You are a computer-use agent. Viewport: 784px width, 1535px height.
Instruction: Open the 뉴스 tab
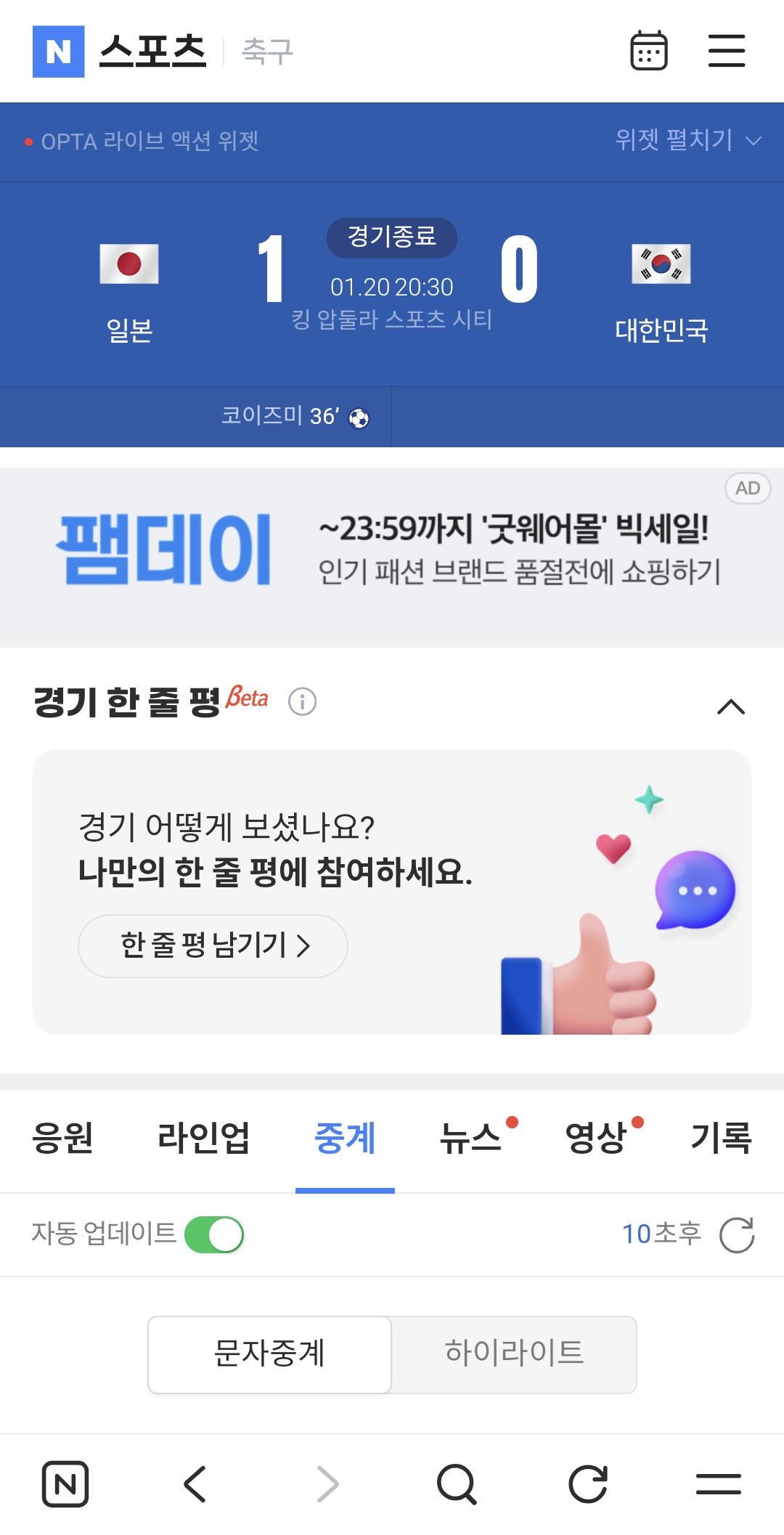pyautogui.click(x=471, y=1138)
